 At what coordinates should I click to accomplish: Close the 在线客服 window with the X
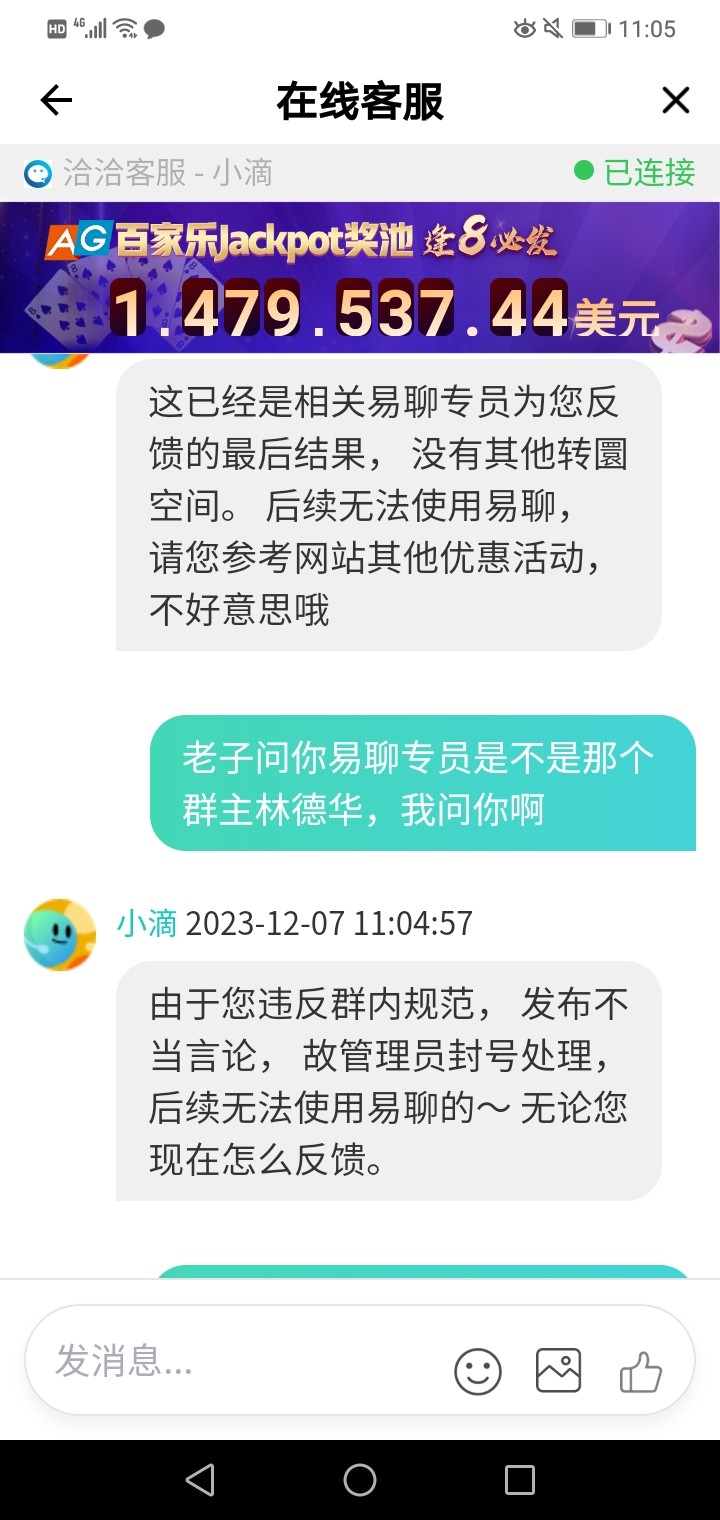pyautogui.click(x=675, y=100)
